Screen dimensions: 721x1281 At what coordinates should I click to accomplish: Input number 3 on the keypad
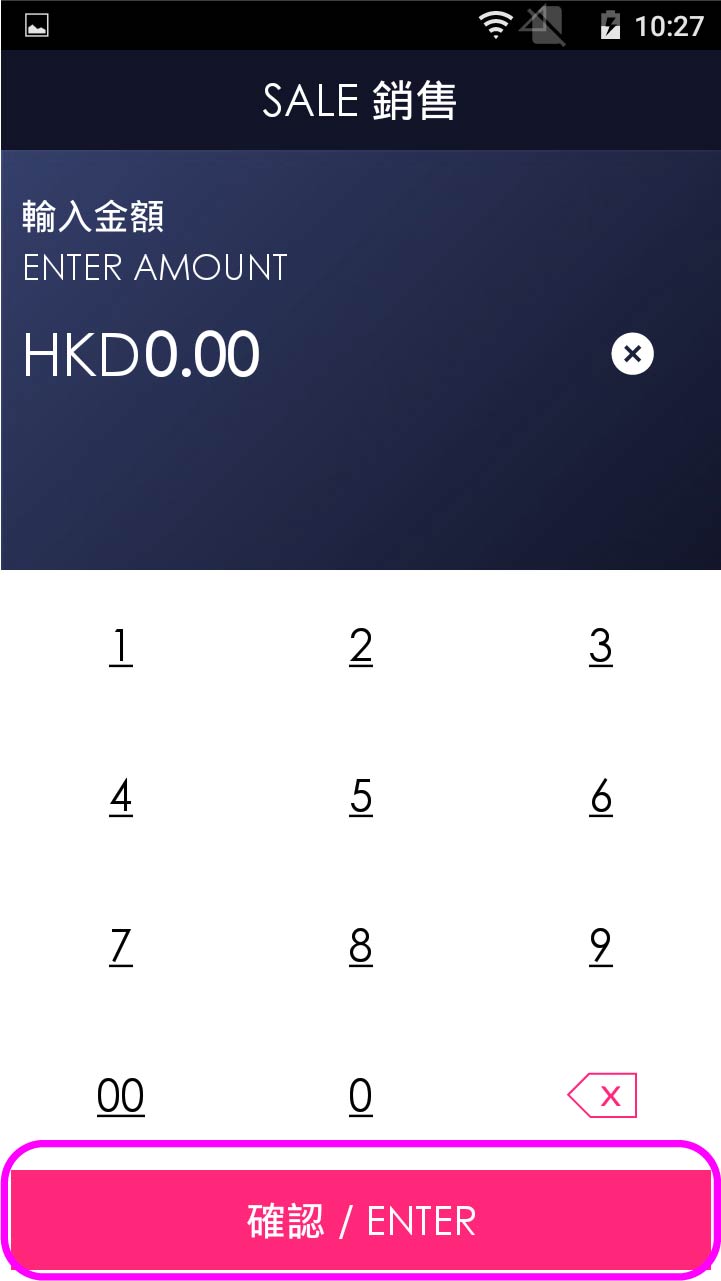click(x=600, y=647)
